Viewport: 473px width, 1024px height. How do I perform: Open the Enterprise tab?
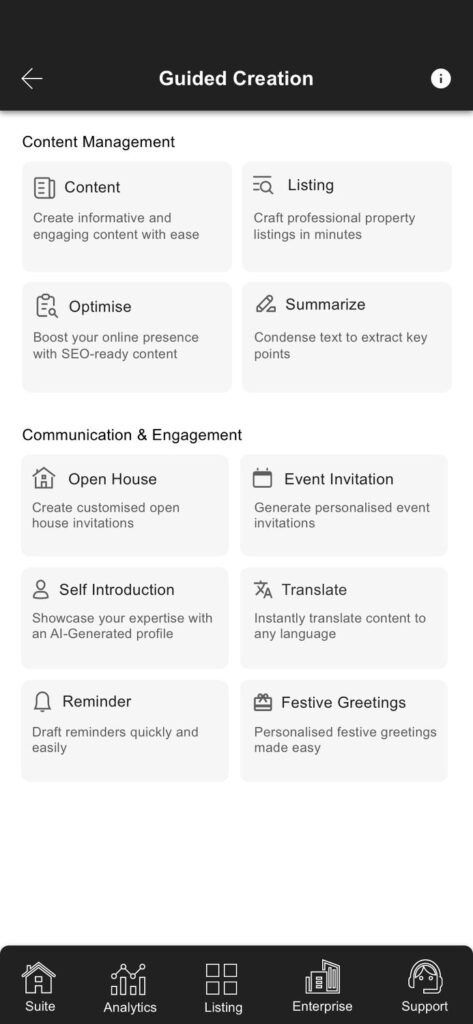click(322, 987)
